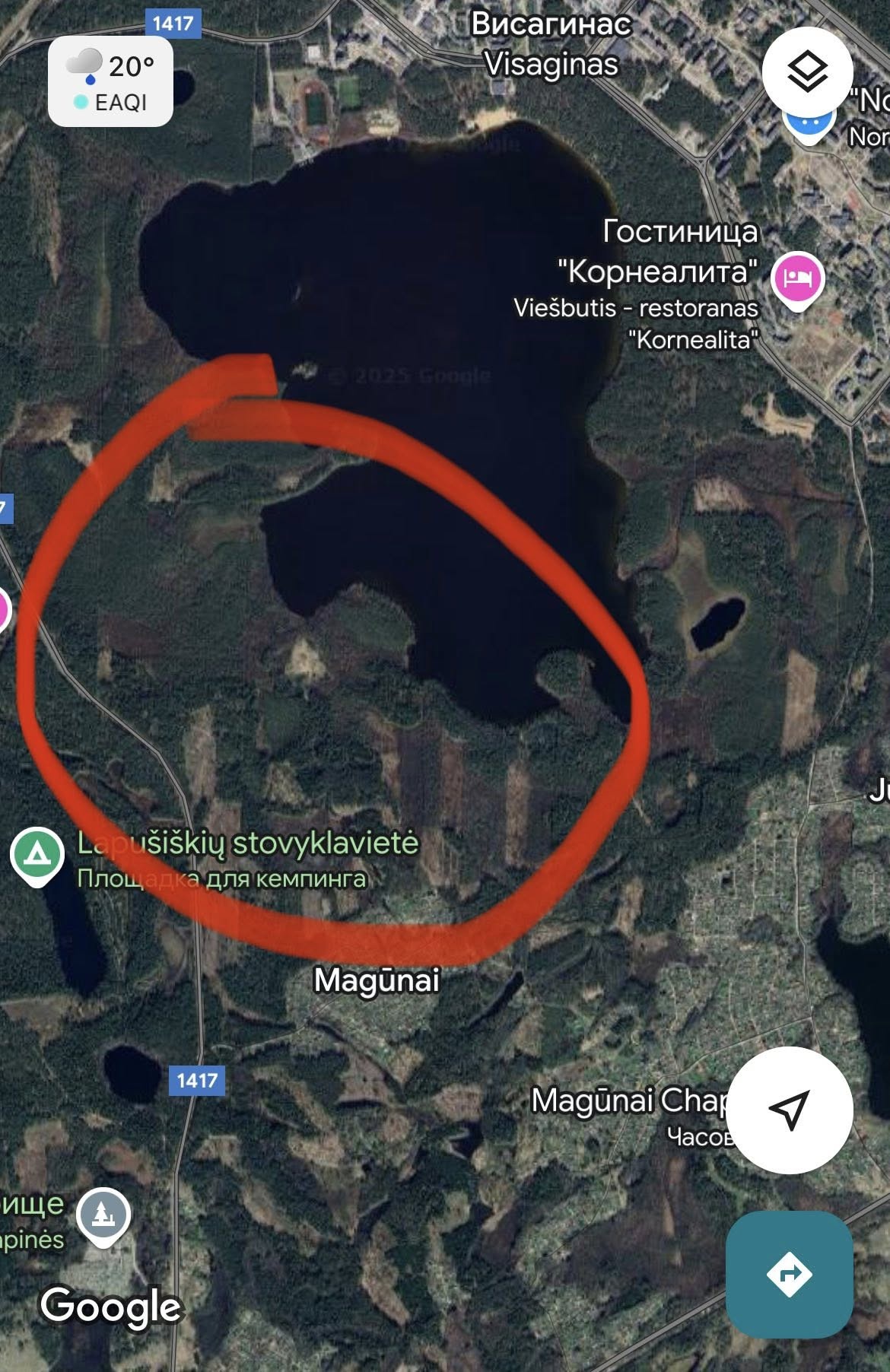Image resolution: width=890 pixels, height=1372 pixels.
Task: Select the Kornealita hotel pin
Action: coord(796,278)
